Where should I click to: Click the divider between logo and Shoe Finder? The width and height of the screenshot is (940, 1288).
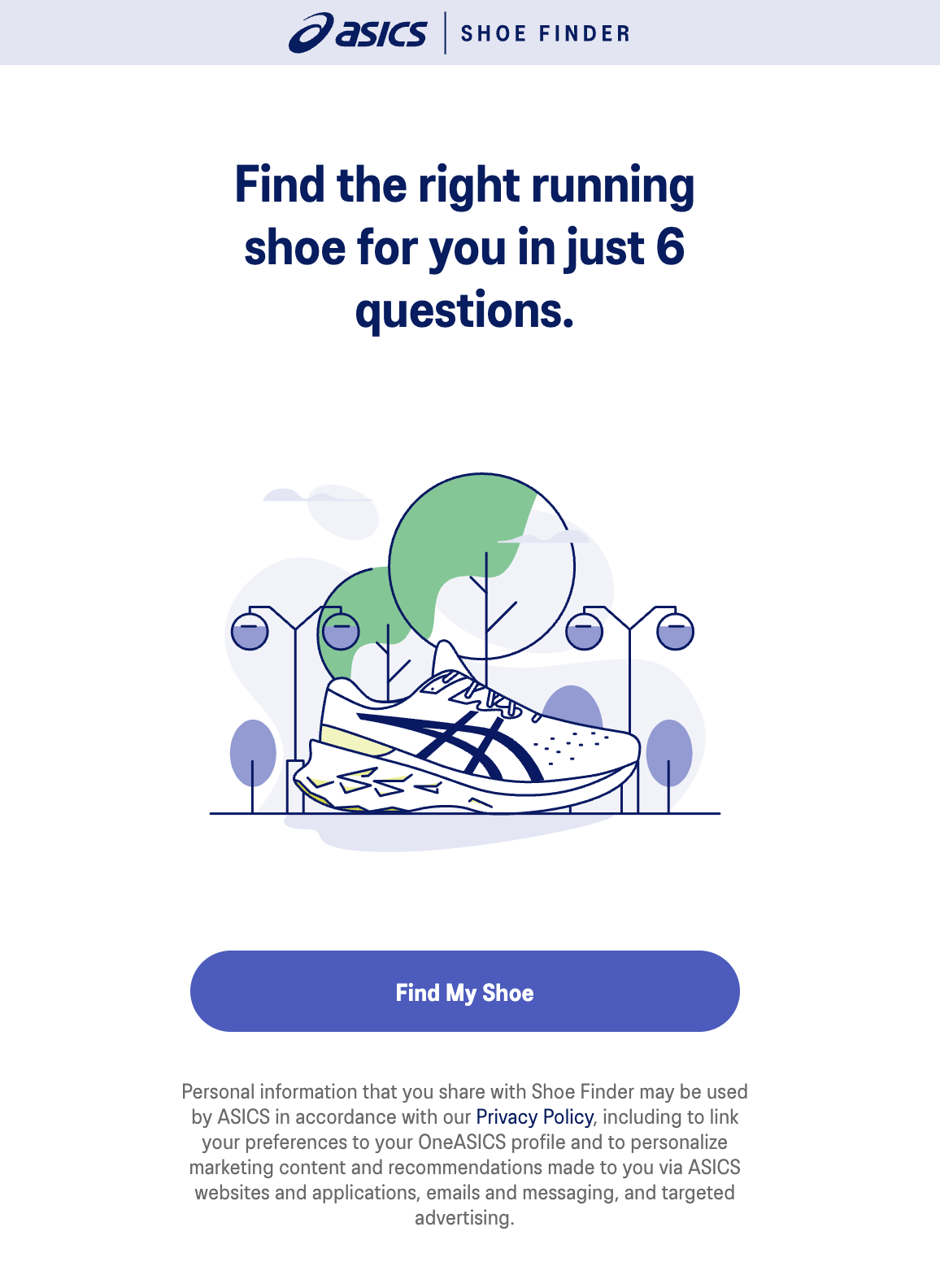pyautogui.click(x=443, y=33)
